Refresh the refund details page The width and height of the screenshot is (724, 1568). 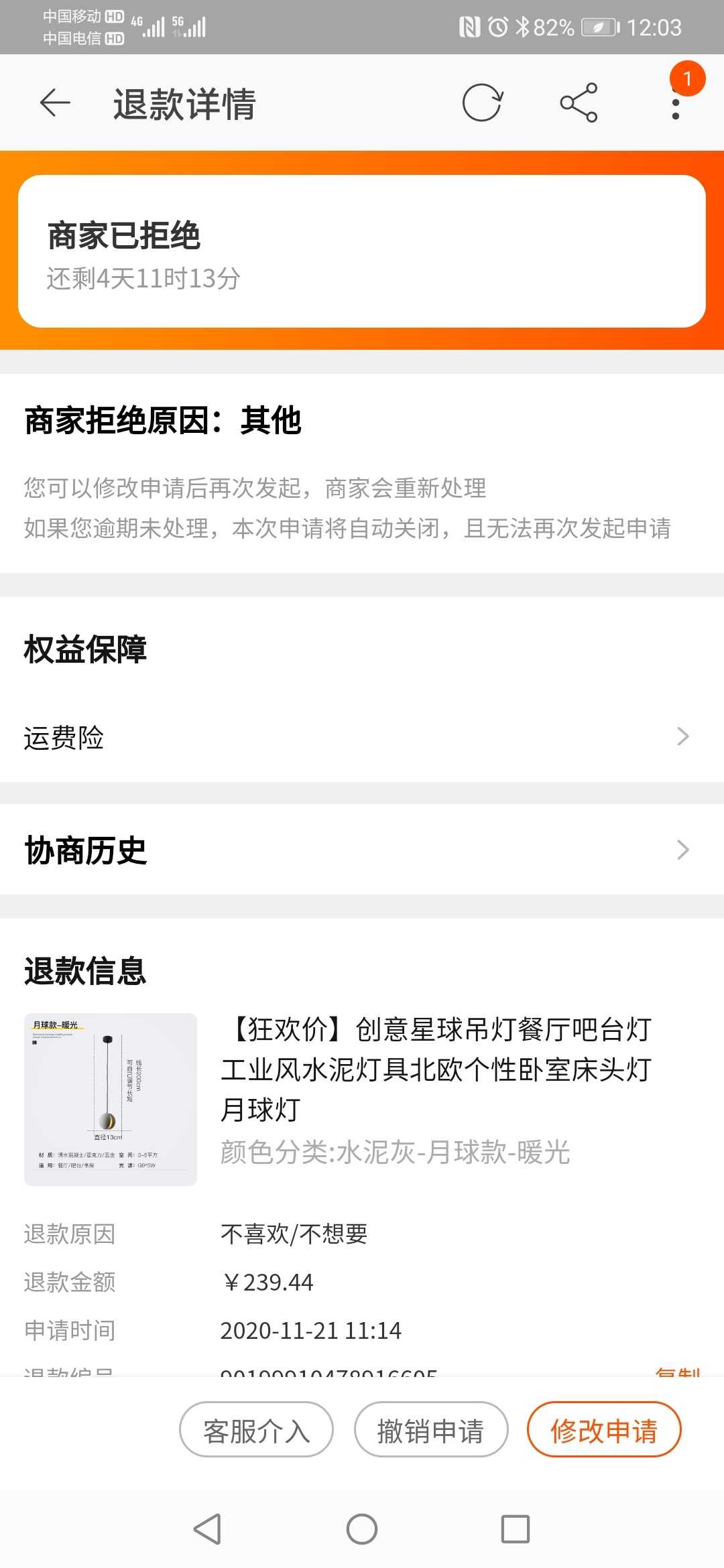click(482, 103)
